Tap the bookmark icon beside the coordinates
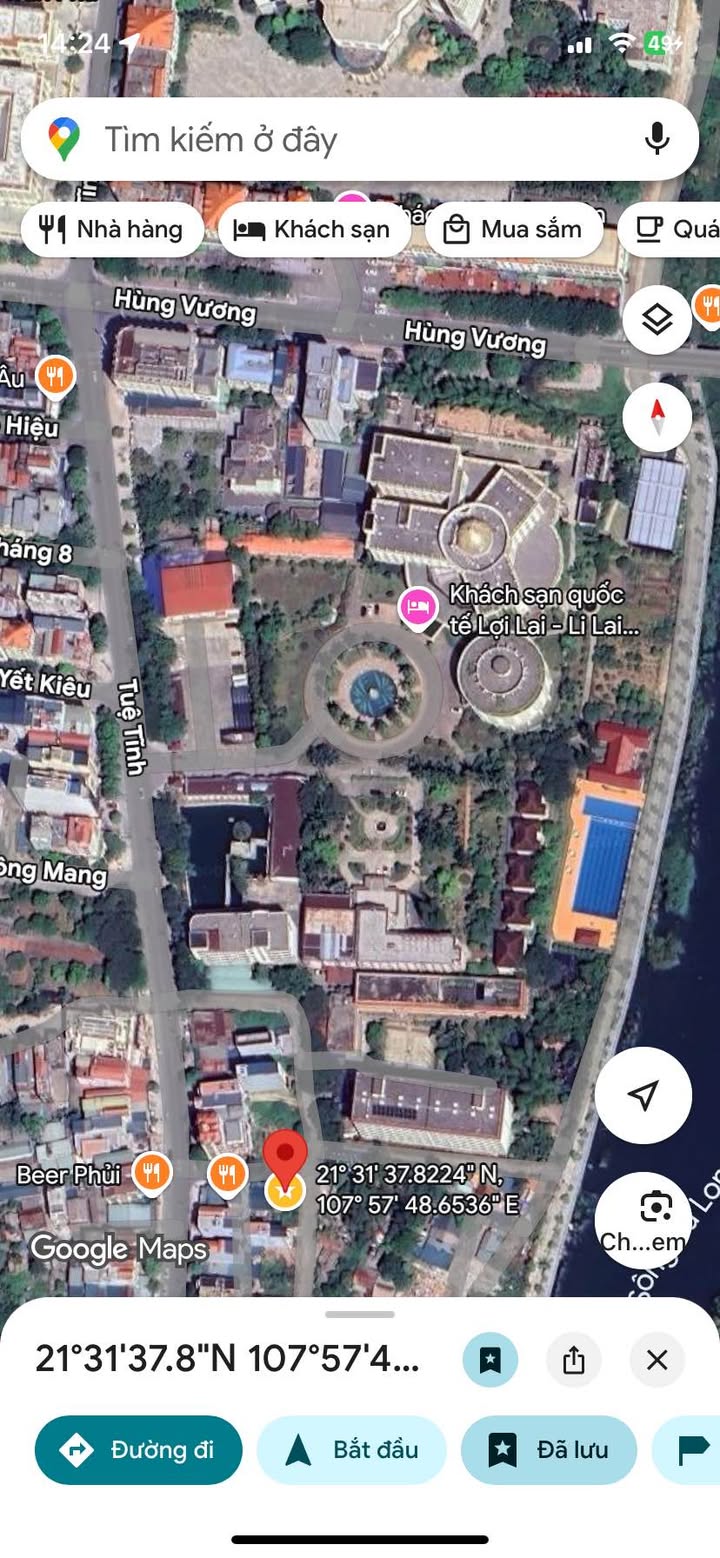This screenshot has width=720, height=1558. pyautogui.click(x=490, y=1360)
